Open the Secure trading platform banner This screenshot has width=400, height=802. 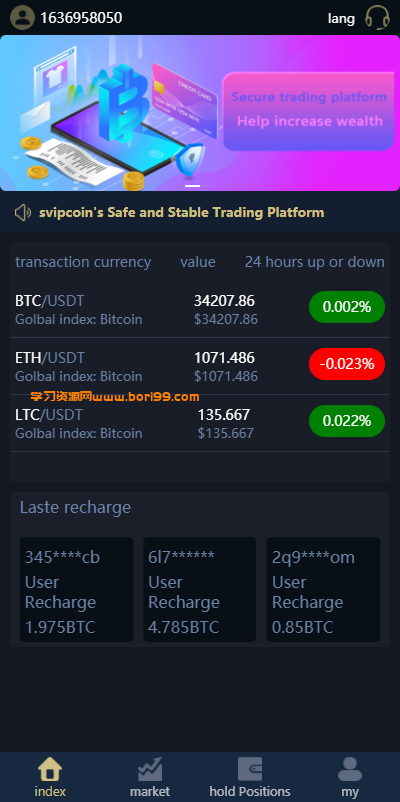coord(200,113)
